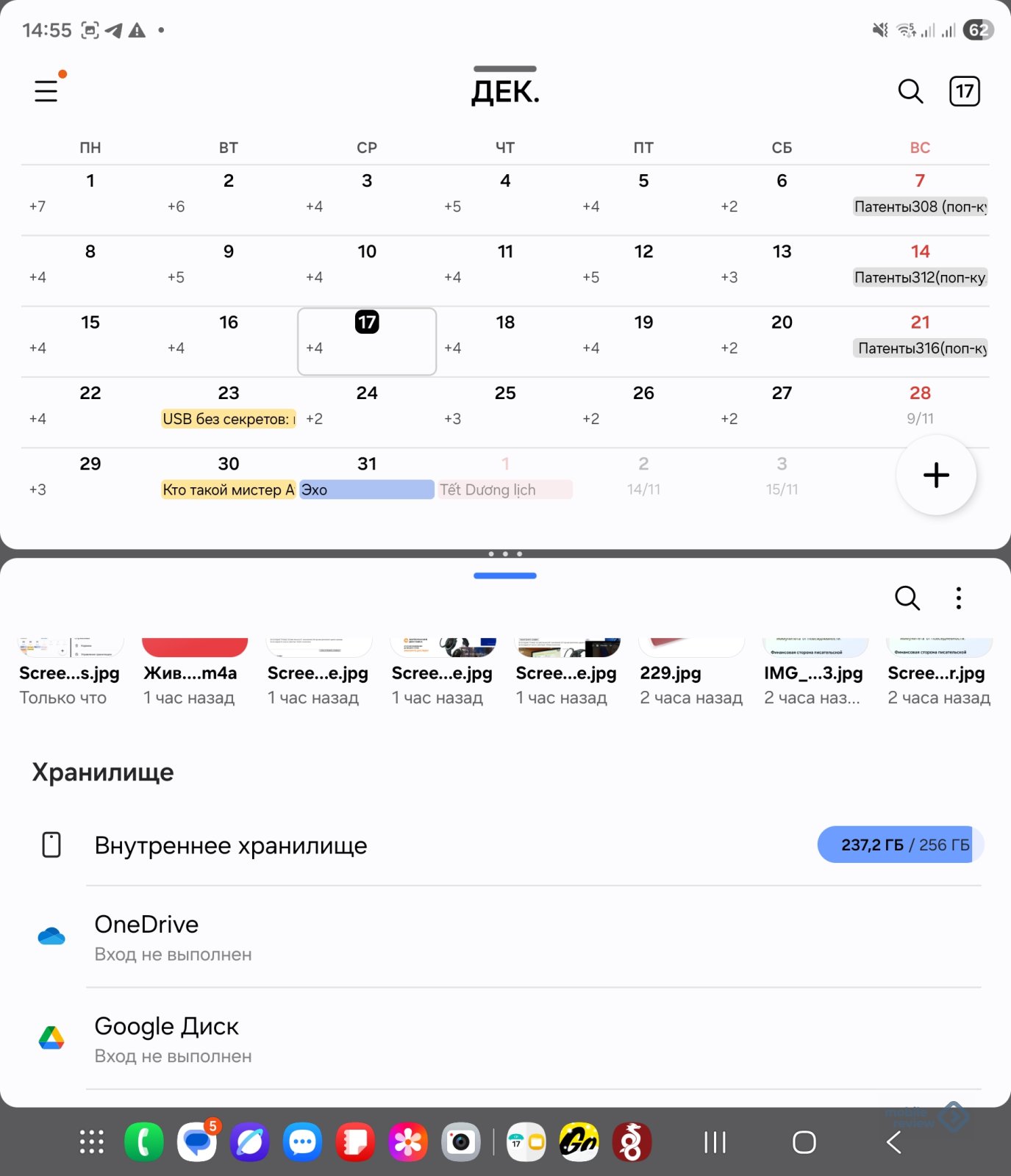
Task: Open the USB без секретов event
Action: point(229,419)
